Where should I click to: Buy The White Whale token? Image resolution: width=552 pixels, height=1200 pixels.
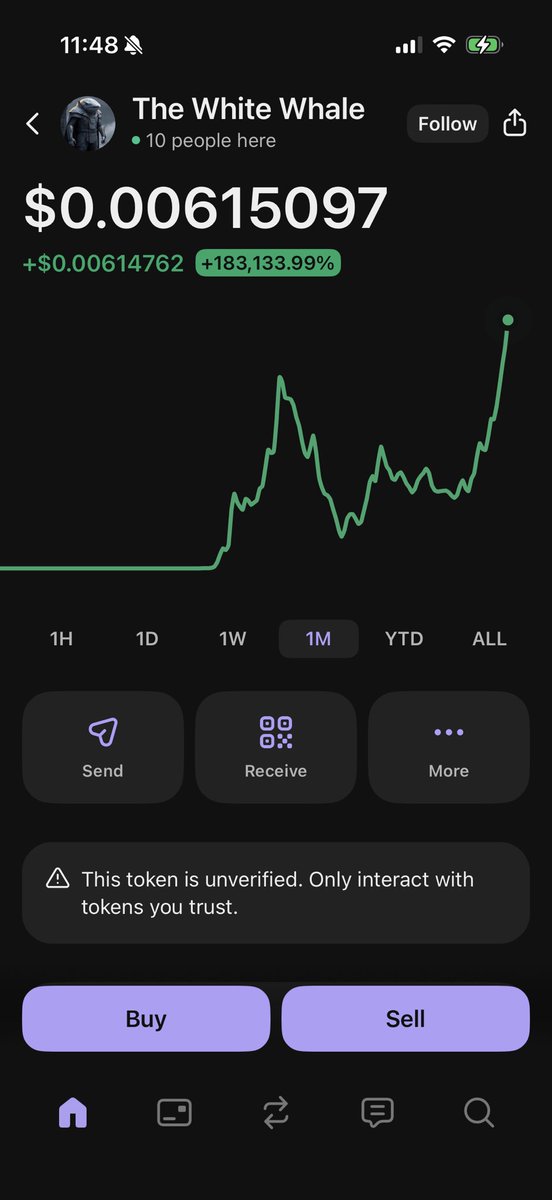146,1019
